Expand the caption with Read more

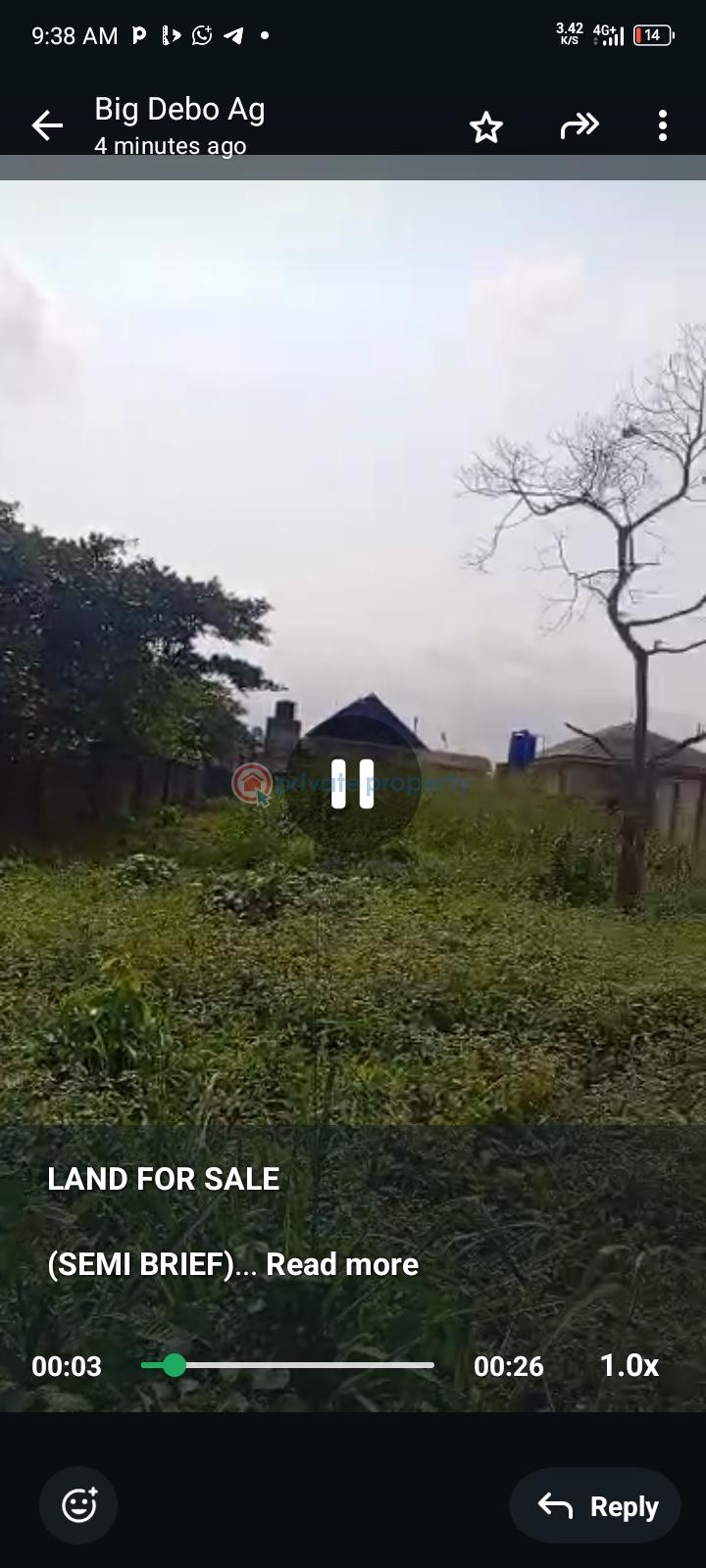click(342, 1264)
